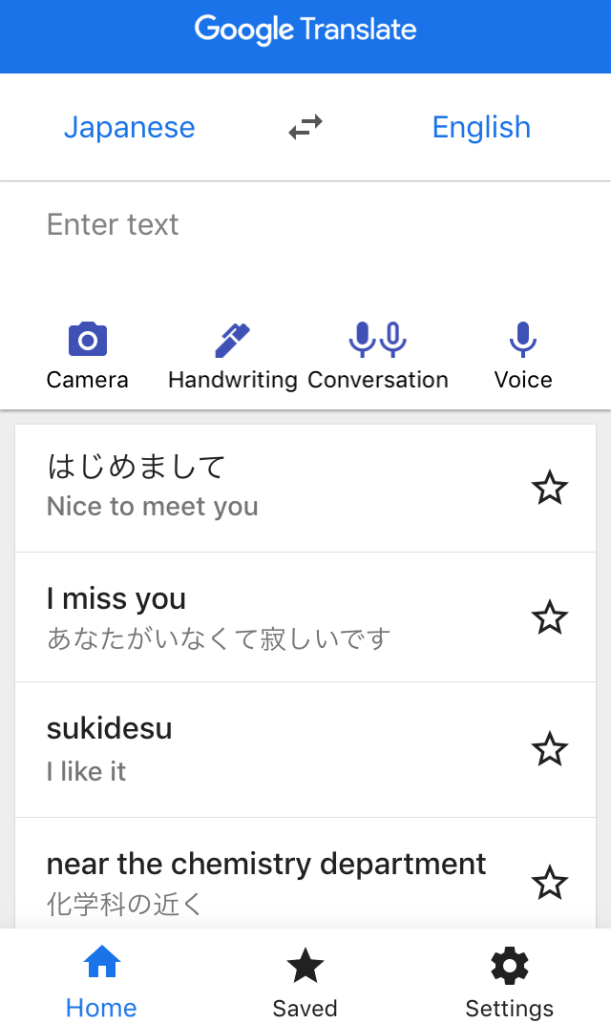This screenshot has width=611, height=1023.
Task: Star the はじめまして translation
Action: (x=549, y=488)
